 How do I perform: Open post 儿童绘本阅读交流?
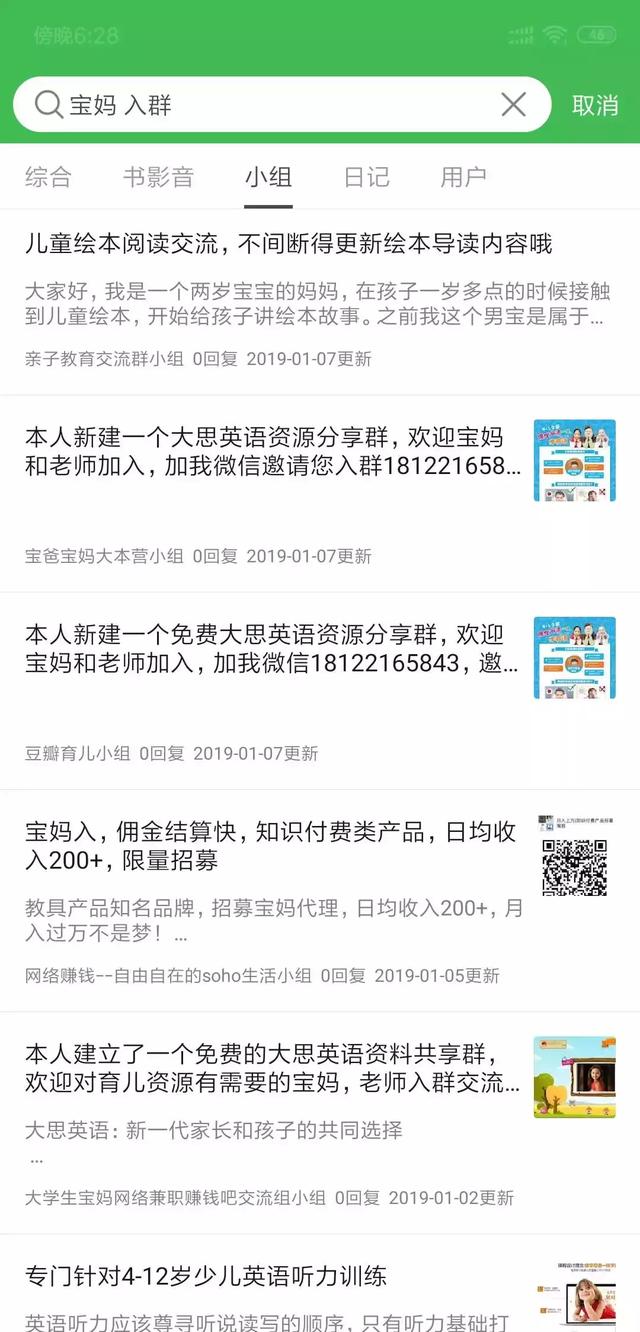click(x=288, y=245)
